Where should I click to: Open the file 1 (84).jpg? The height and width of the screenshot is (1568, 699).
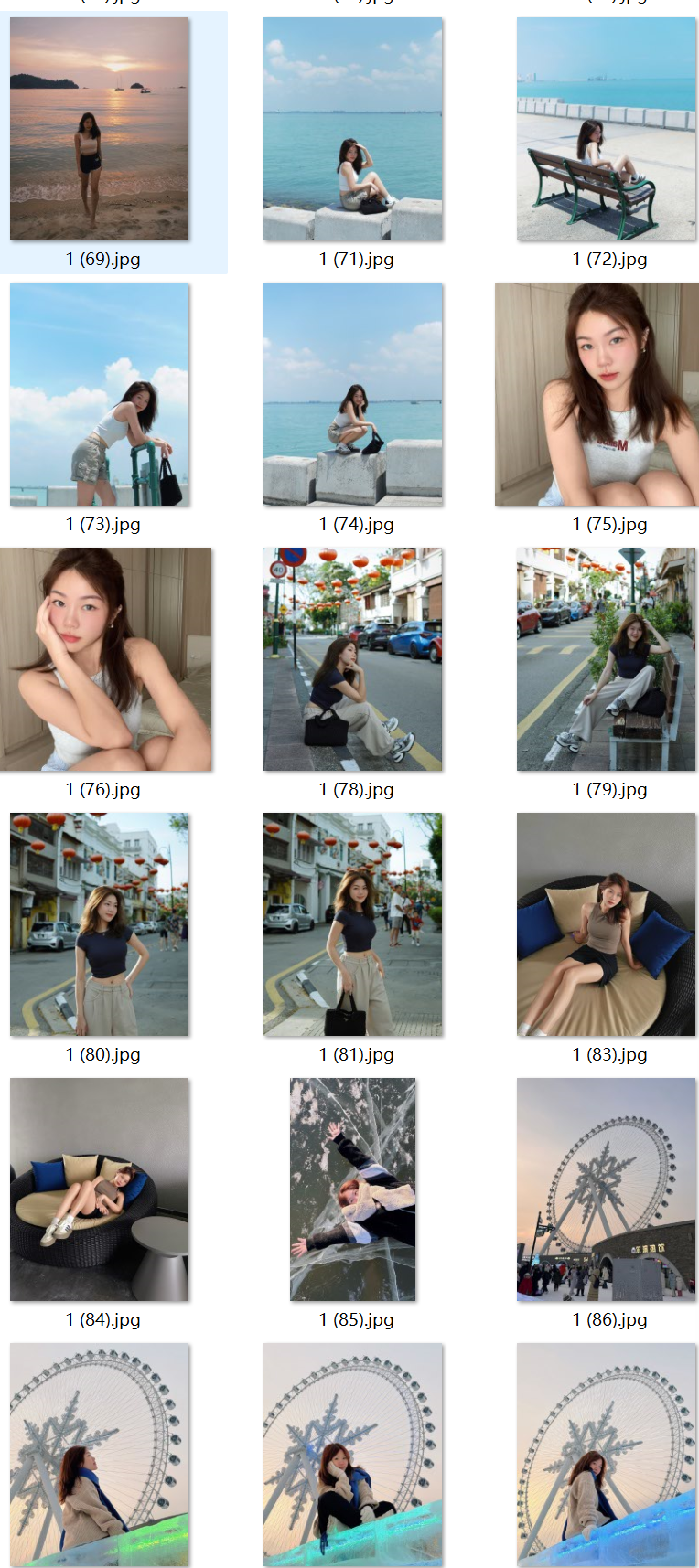tap(100, 1189)
